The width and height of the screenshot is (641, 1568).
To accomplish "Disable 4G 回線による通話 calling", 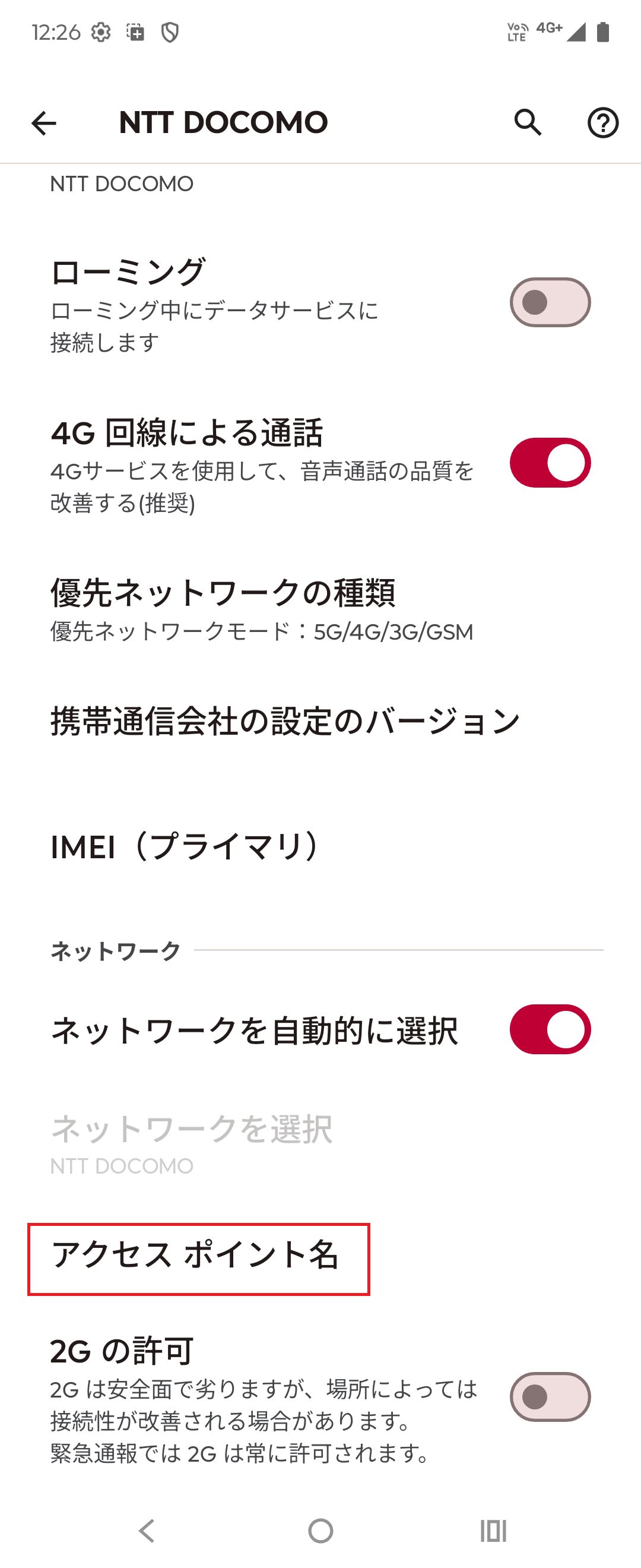I will tap(549, 461).
